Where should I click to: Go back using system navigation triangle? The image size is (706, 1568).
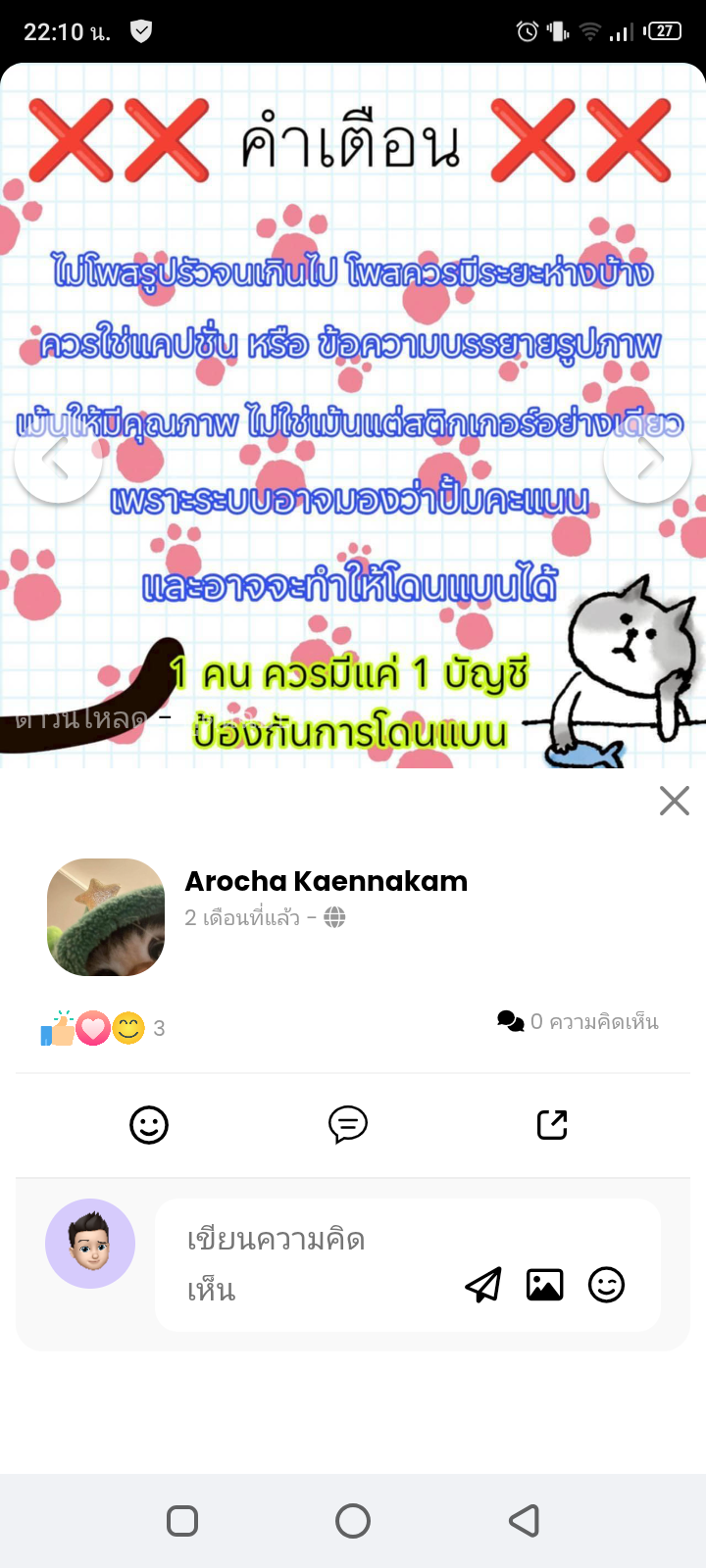(x=525, y=1521)
